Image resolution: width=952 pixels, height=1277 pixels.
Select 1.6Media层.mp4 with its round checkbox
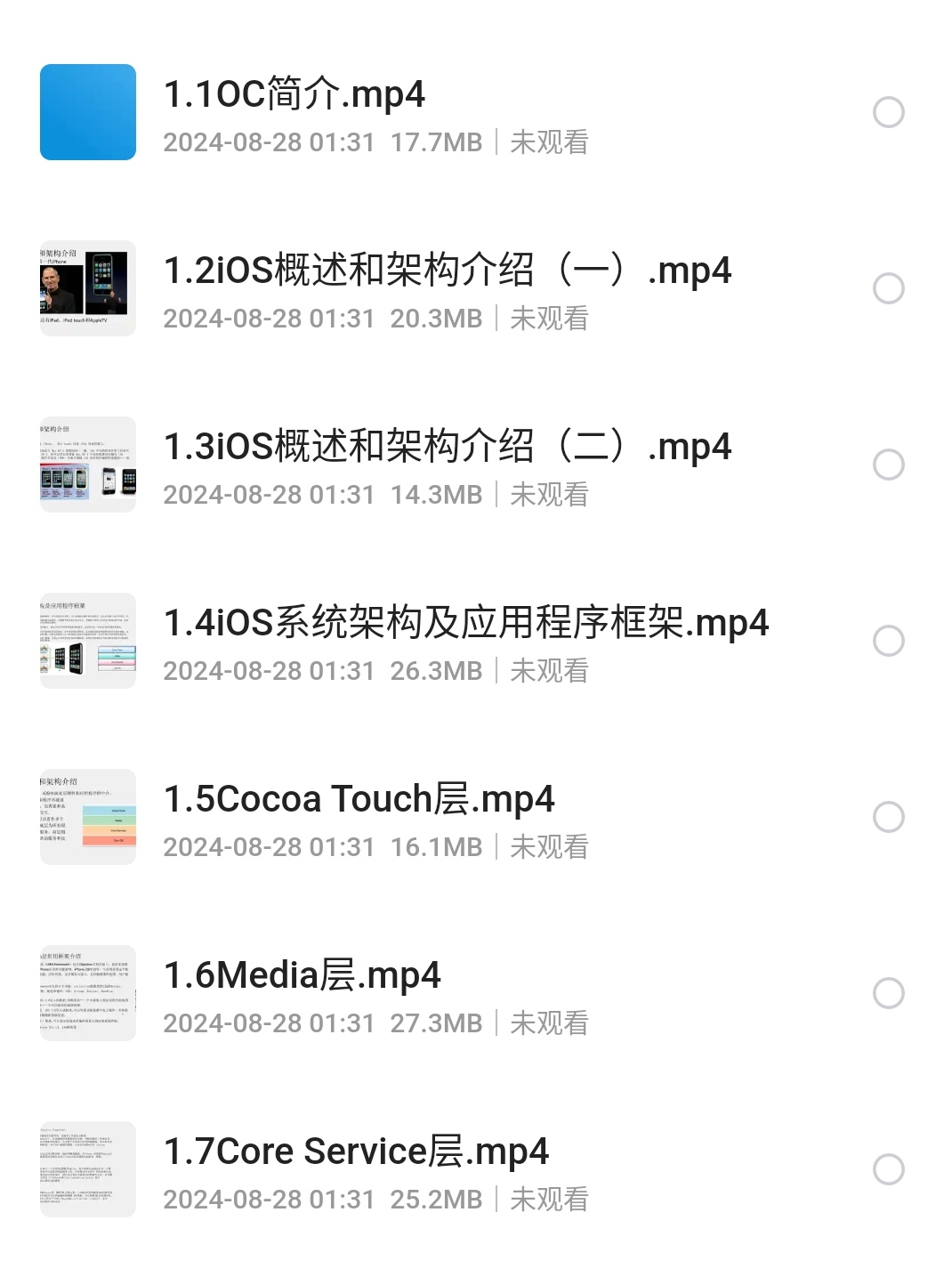click(888, 993)
